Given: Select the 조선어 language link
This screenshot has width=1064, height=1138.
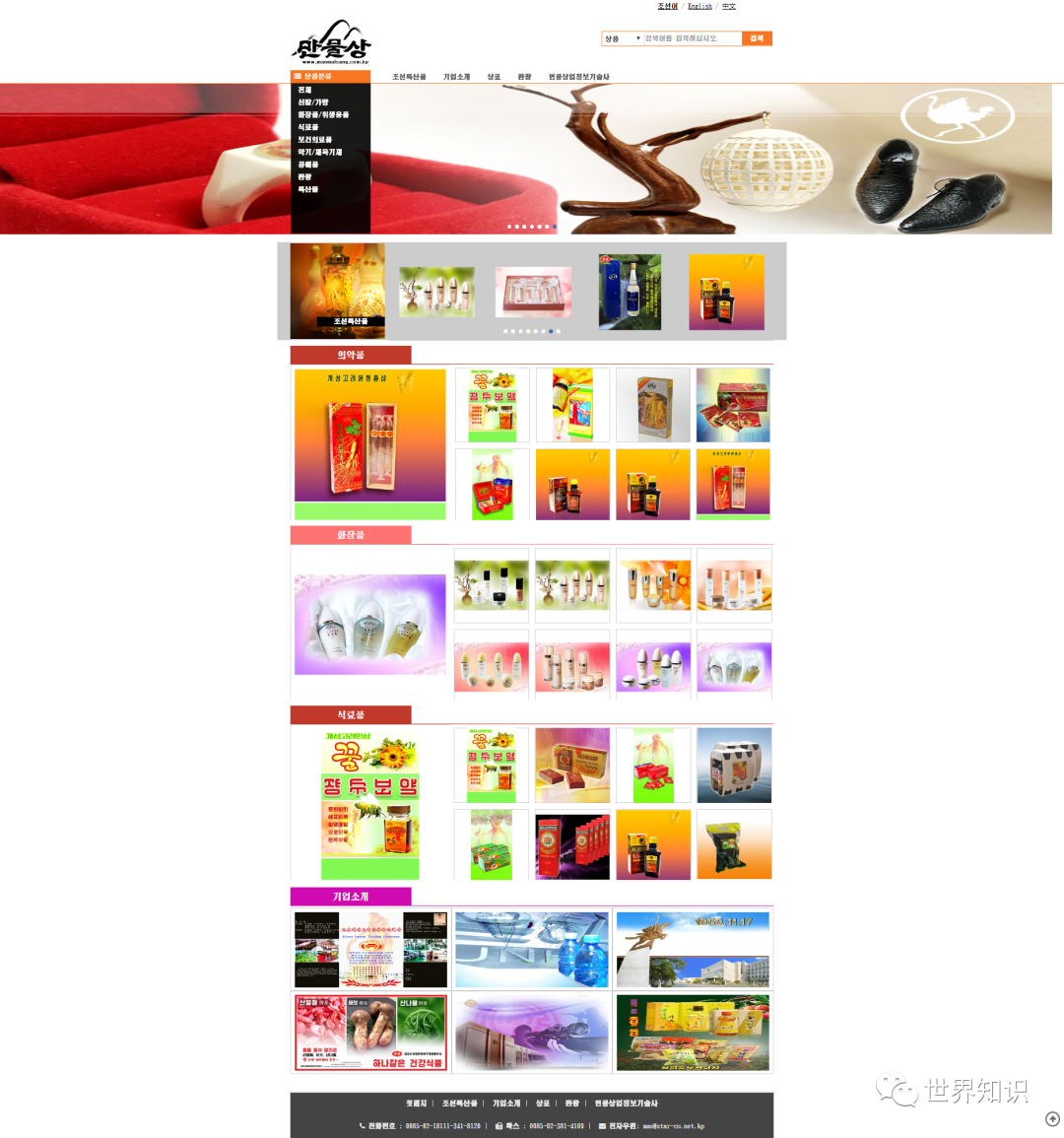Looking at the screenshot, I should tap(668, 6).
